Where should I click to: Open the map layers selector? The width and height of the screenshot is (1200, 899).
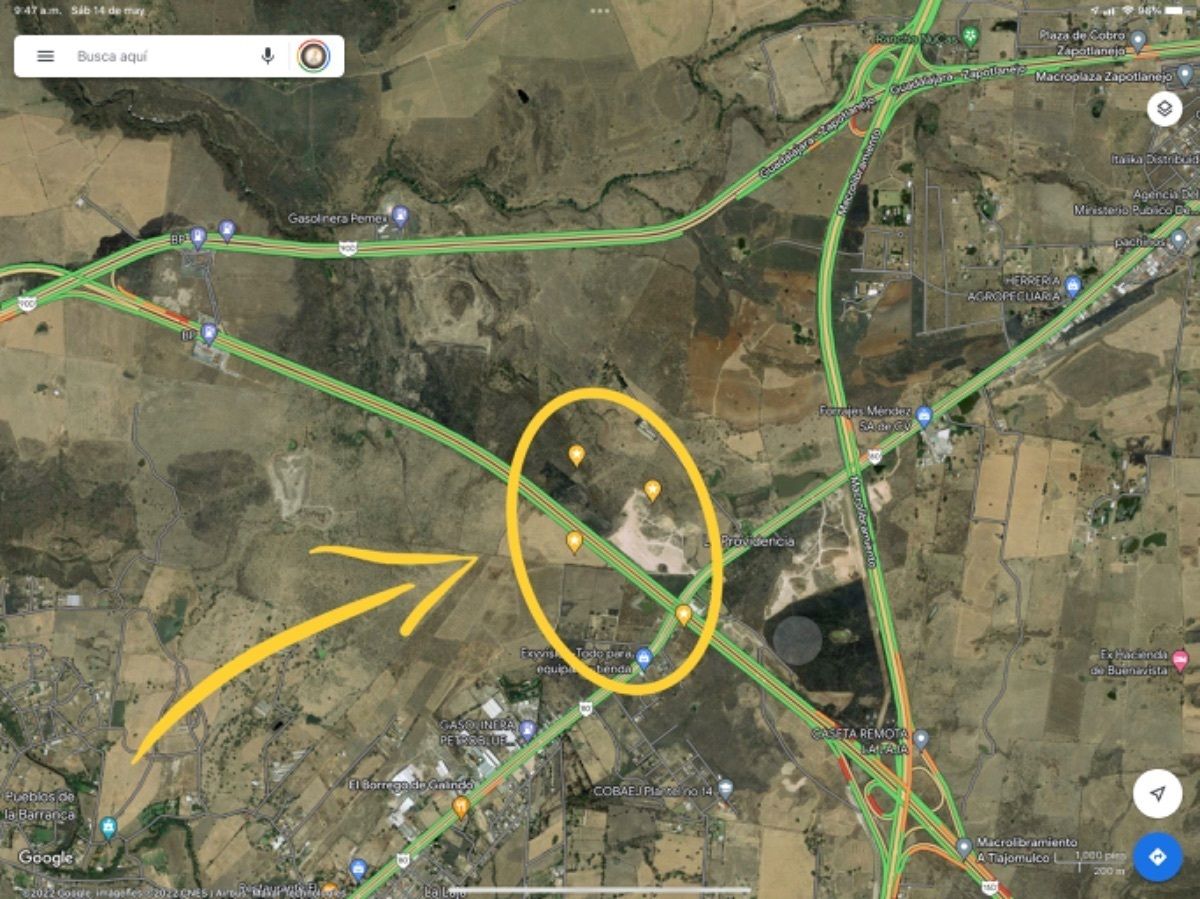click(1164, 108)
